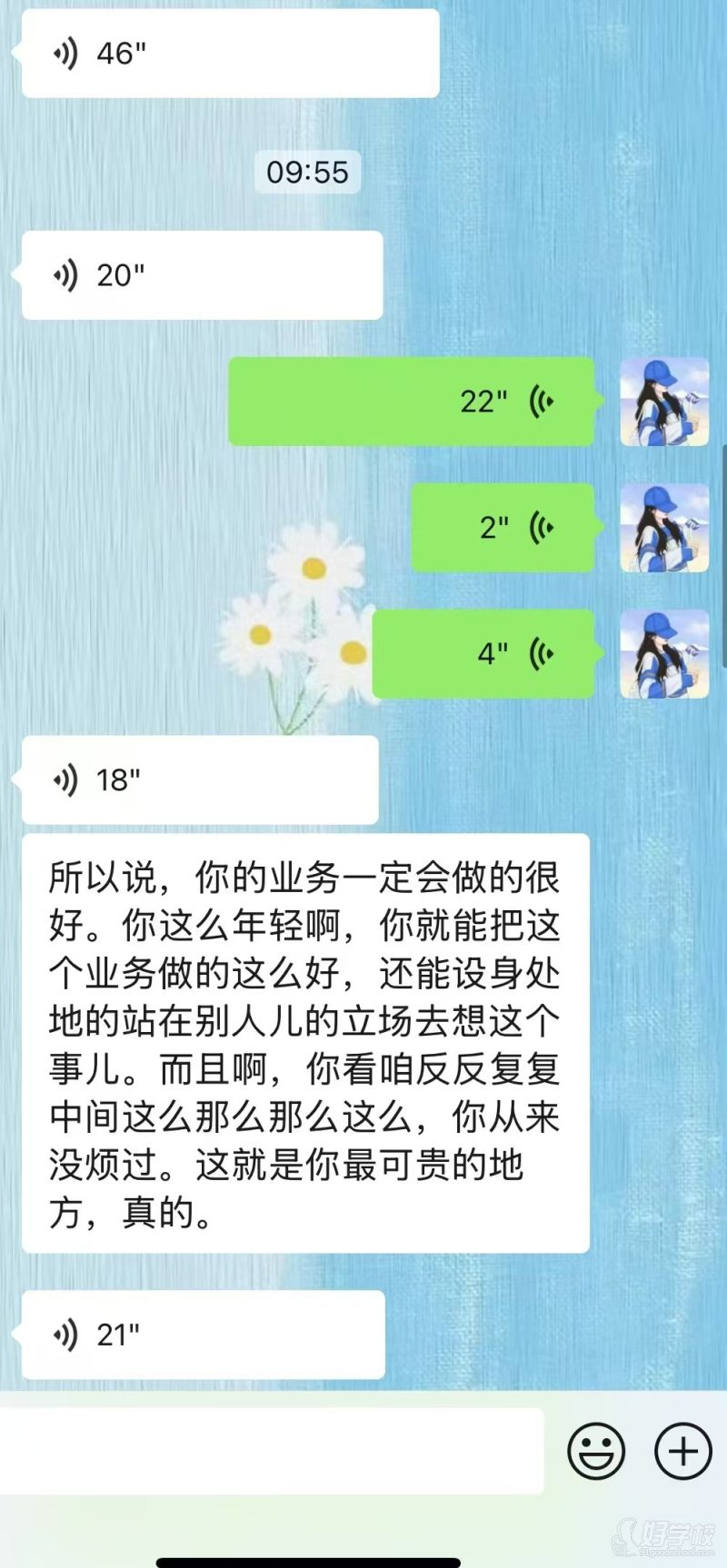The width and height of the screenshot is (727, 1568).
Task: Play the received 20-second voice message
Action: [202, 274]
